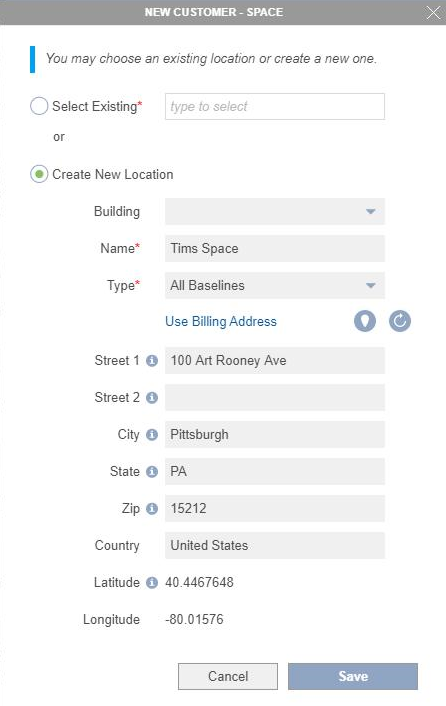Close the New Customer - Space dialog
The image size is (446, 706).
click(x=433, y=13)
